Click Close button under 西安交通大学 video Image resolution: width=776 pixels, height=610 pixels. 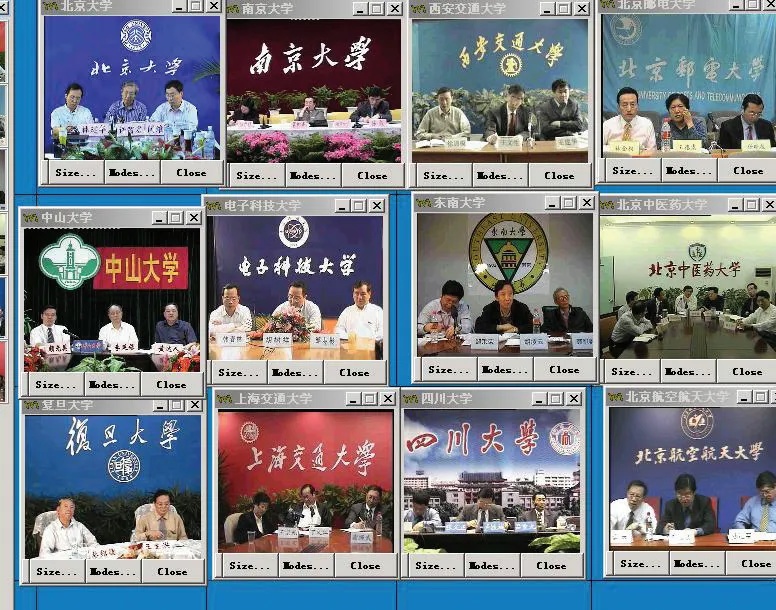(x=558, y=175)
